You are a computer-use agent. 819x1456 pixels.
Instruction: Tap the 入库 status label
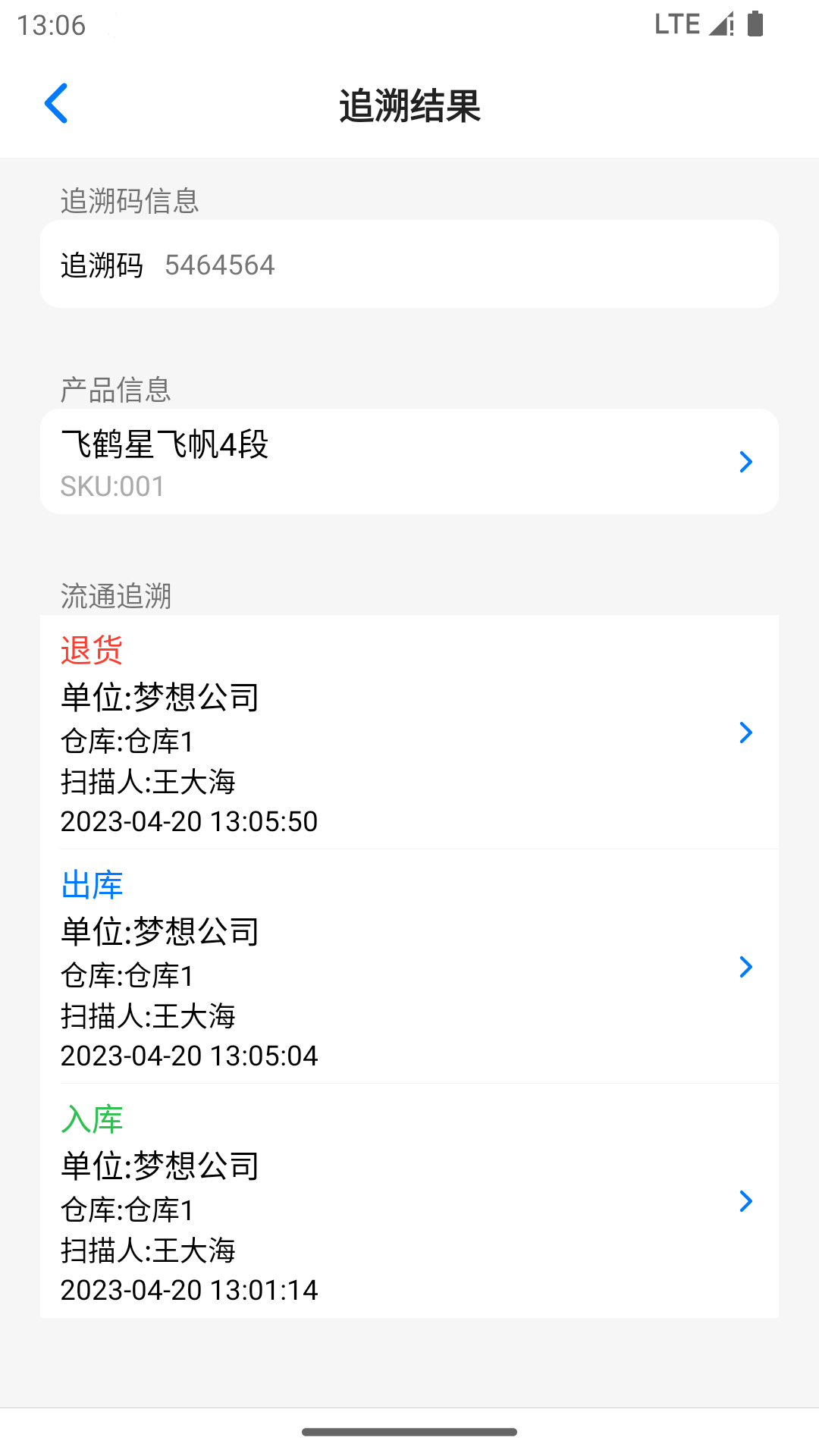[92, 1119]
